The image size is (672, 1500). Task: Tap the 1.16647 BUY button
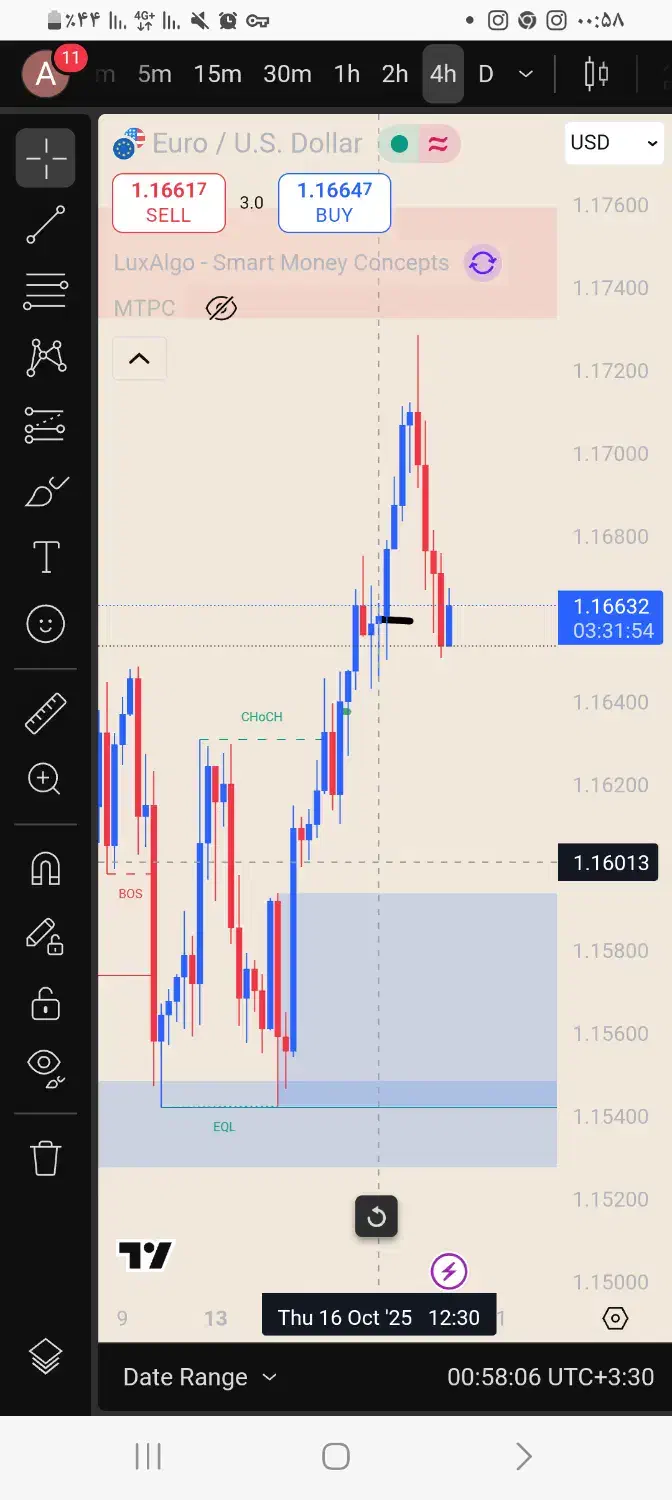coord(334,203)
